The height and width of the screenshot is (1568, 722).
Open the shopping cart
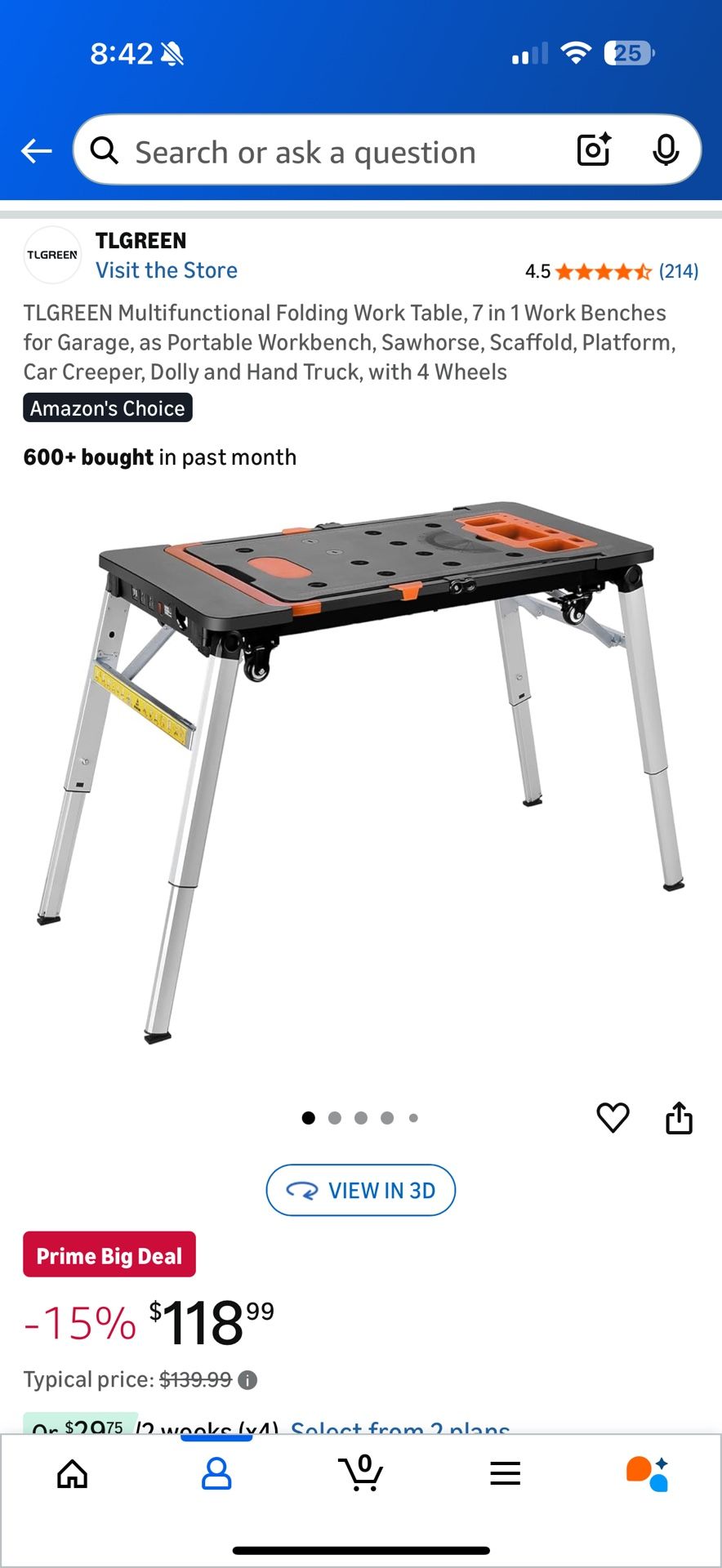(x=360, y=1474)
